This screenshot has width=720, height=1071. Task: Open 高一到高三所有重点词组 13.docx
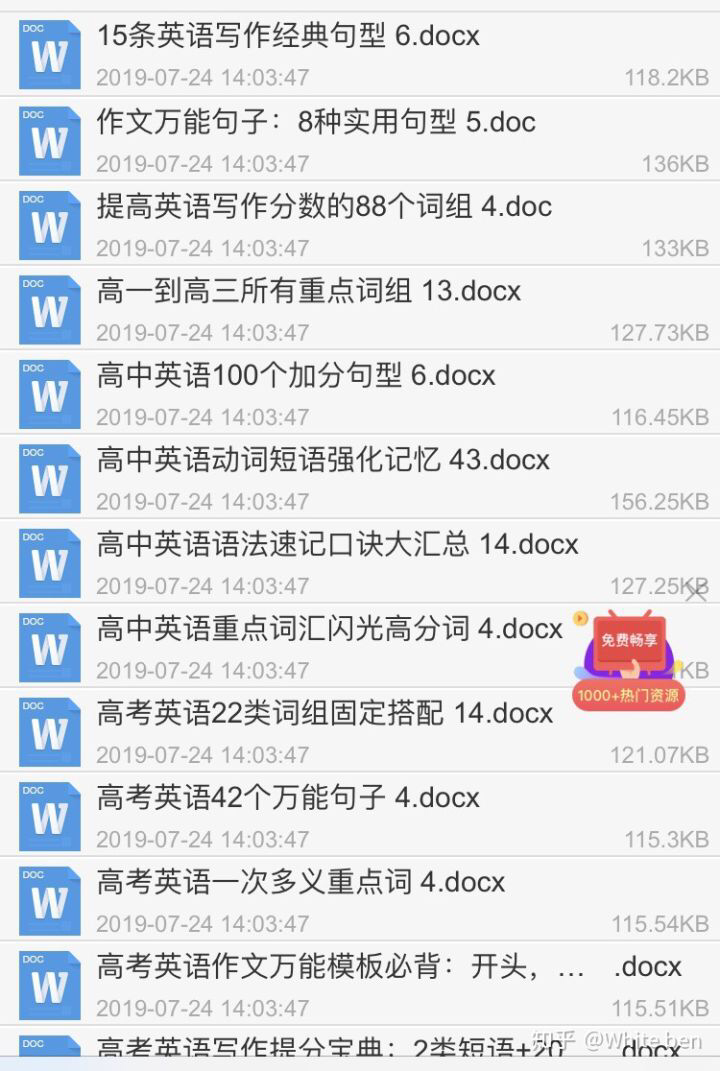(309, 291)
